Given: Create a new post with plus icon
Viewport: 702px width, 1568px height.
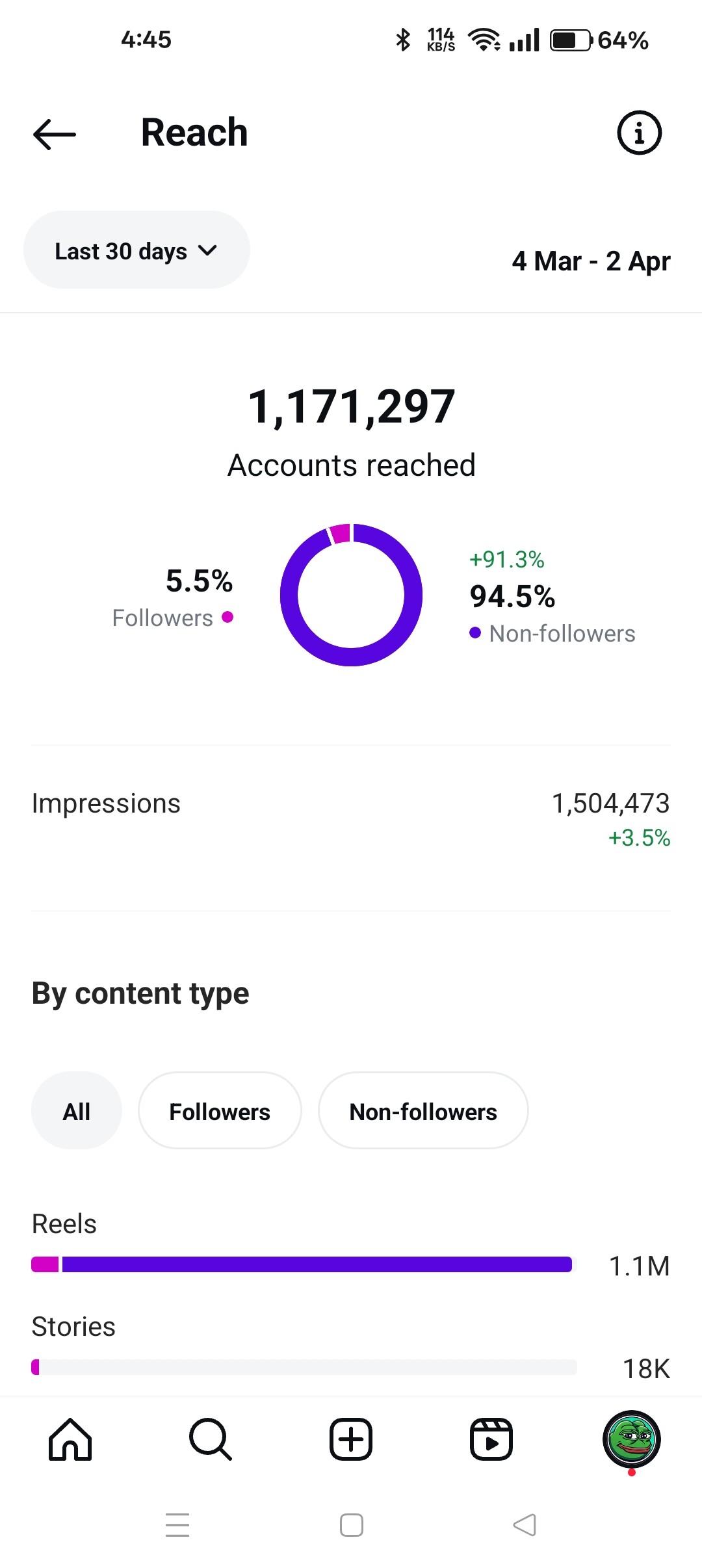Looking at the screenshot, I should (x=351, y=1439).
